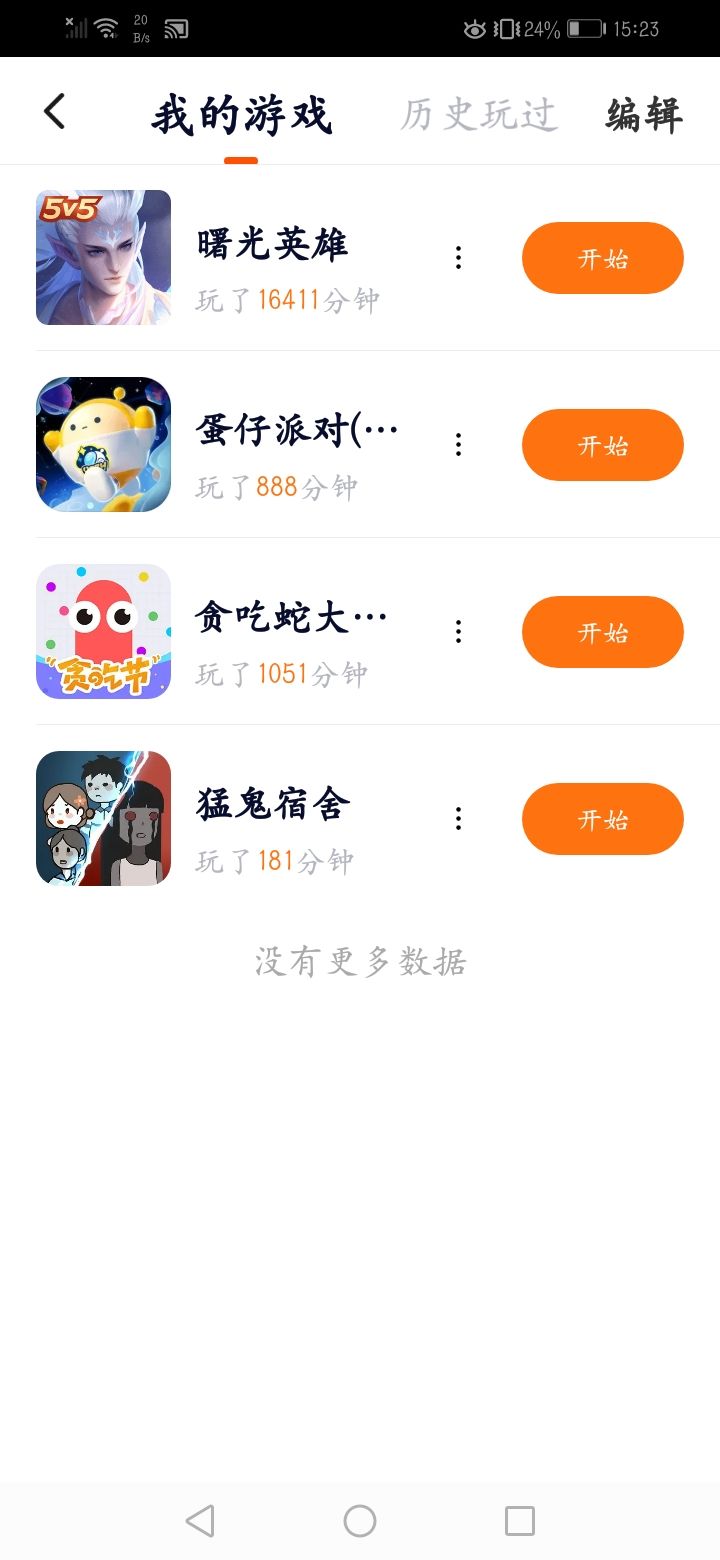
Task: Start the 贪吃蛇大 game
Action: (602, 632)
